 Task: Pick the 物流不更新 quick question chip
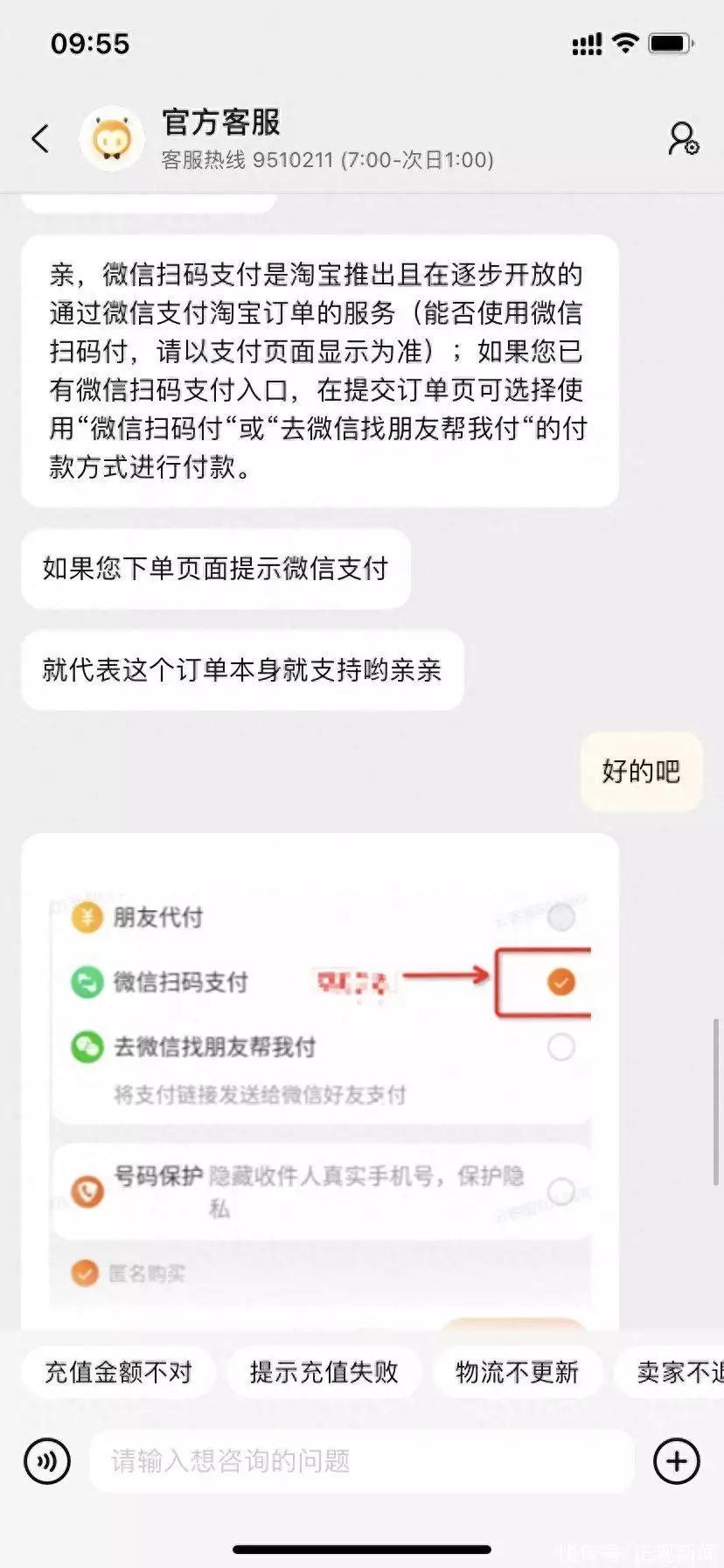[x=517, y=1372]
